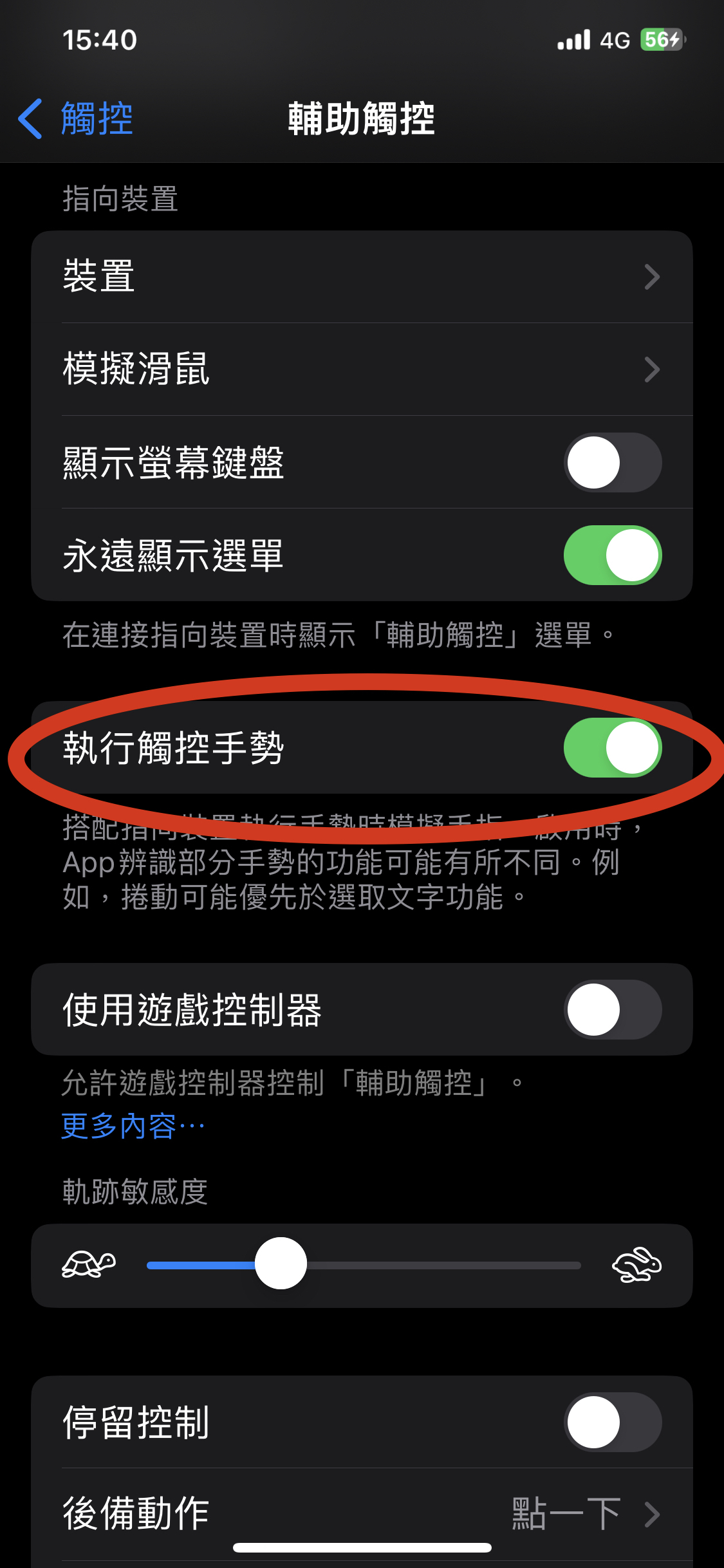Image resolution: width=724 pixels, height=1568 pixels.
Task: Turn off 永遠顯示選單
Action: tap(612, 555)
